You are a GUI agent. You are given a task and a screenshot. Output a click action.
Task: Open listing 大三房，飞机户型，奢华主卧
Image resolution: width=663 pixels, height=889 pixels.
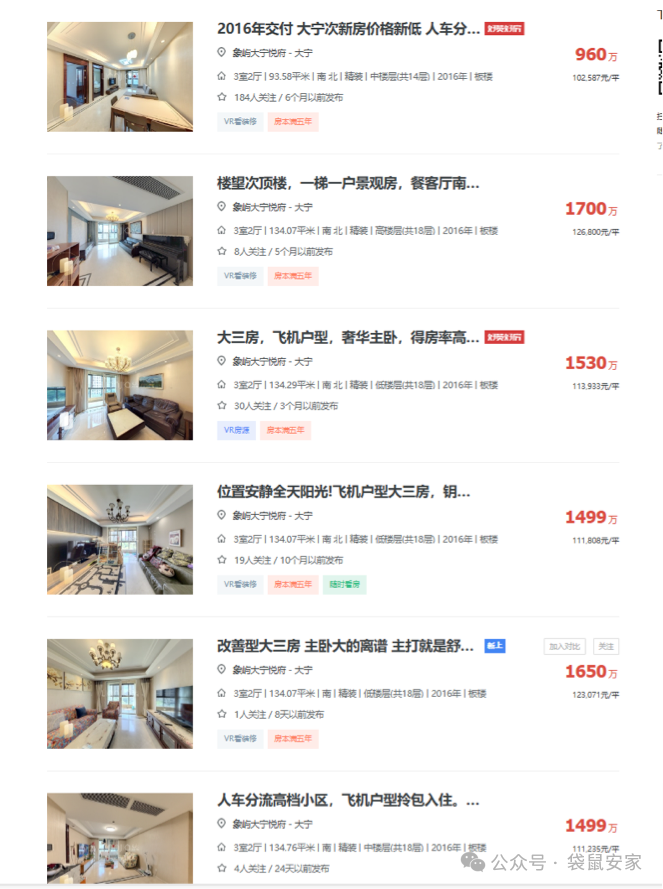(x=348, y=337)
